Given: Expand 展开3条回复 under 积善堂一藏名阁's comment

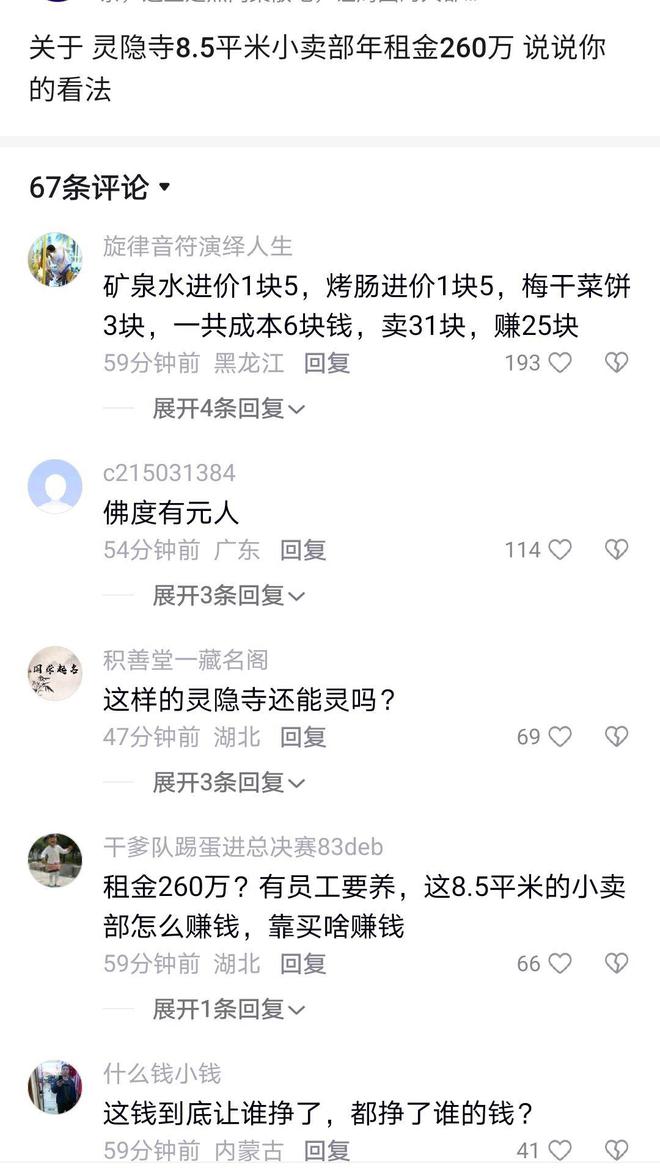Looking at the screenshot, I should 228,783.
